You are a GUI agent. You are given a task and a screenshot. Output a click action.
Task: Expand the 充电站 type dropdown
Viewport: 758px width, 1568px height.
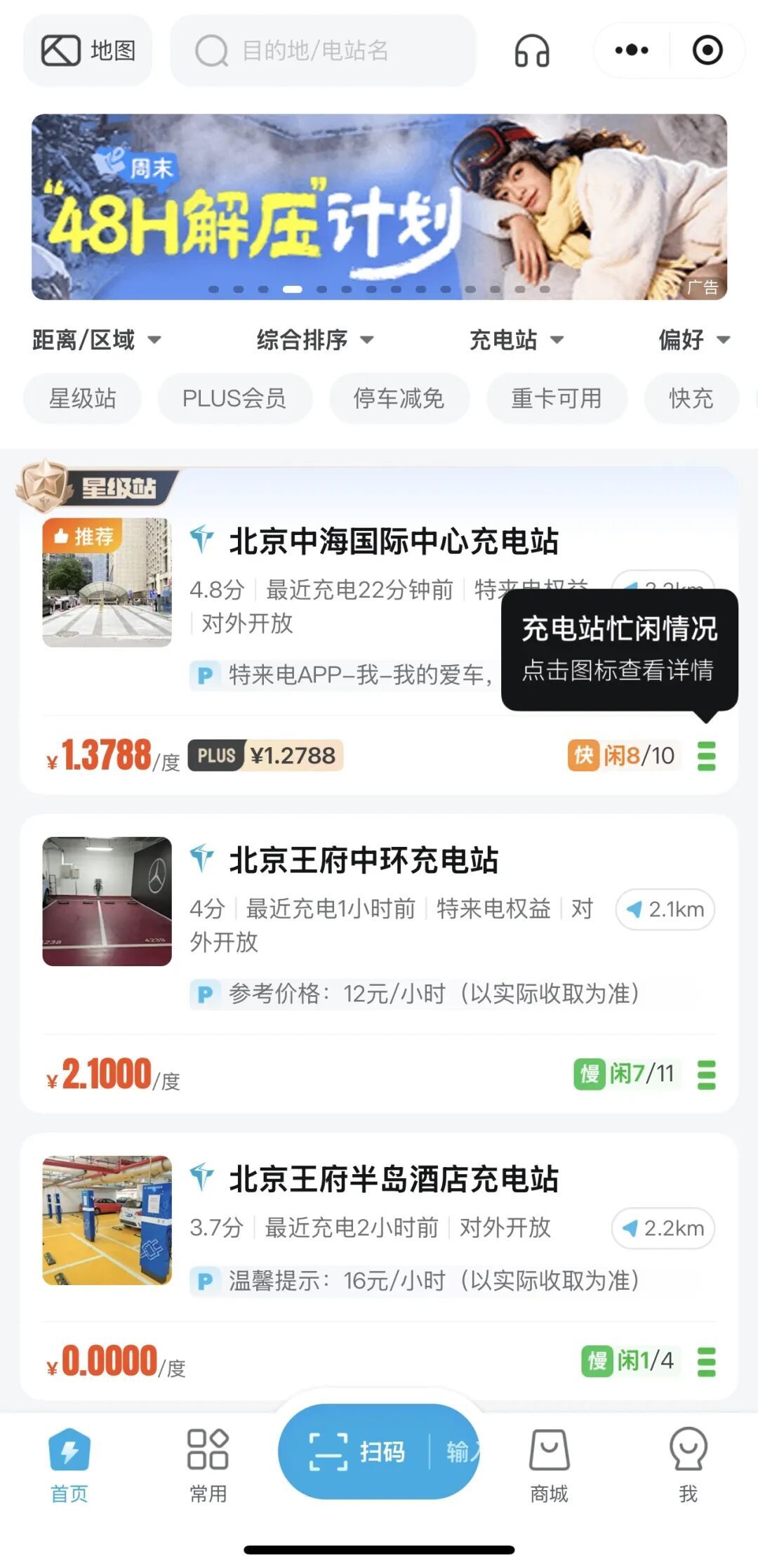(x=516, y=340)
